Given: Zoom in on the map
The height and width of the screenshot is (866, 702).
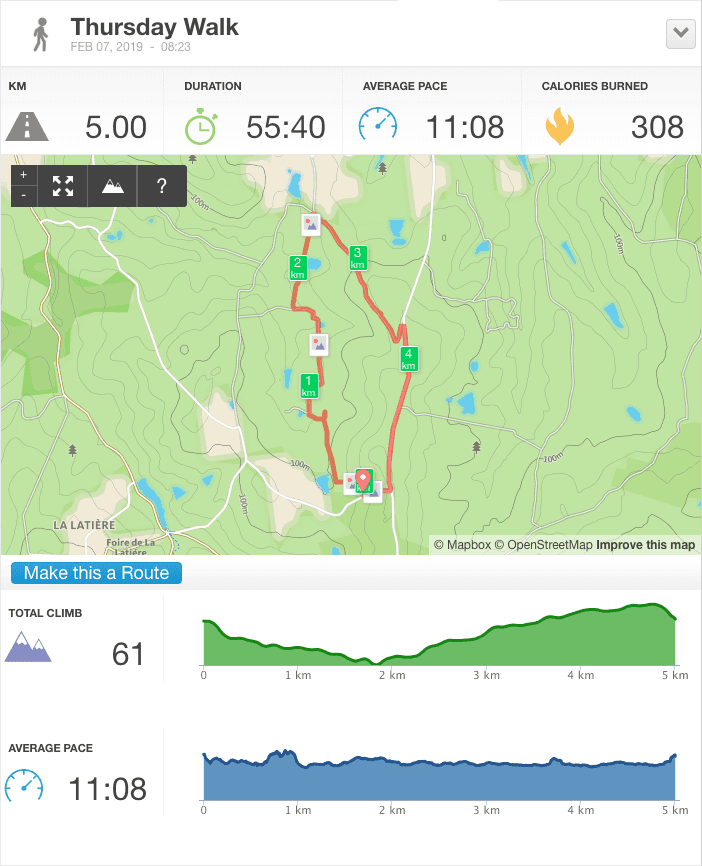Looking at the screenshot, I should [23, 175].
